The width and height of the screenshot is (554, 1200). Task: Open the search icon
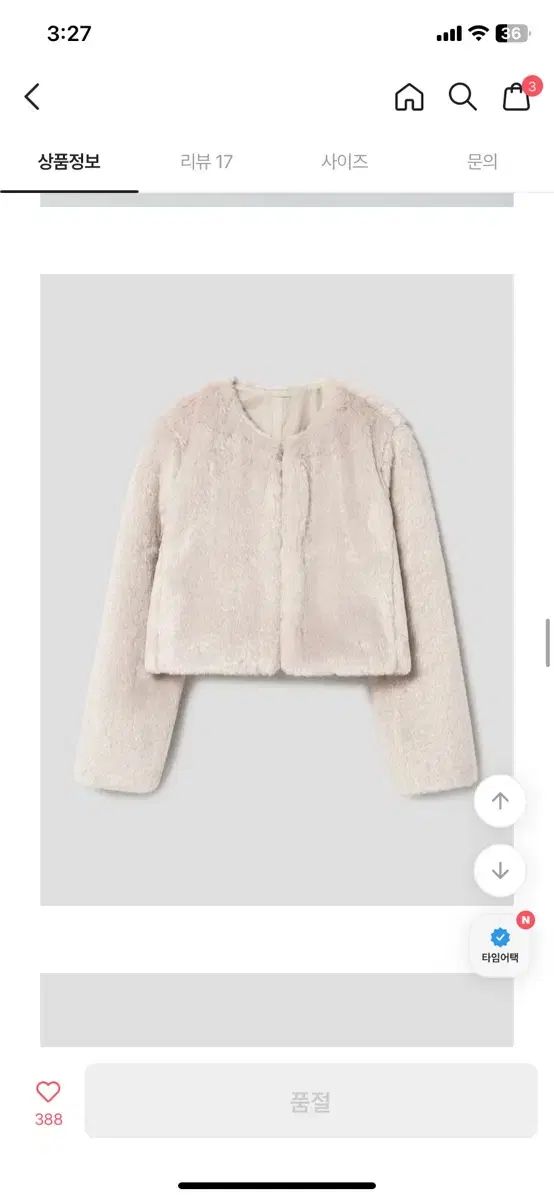pos(462,97)
